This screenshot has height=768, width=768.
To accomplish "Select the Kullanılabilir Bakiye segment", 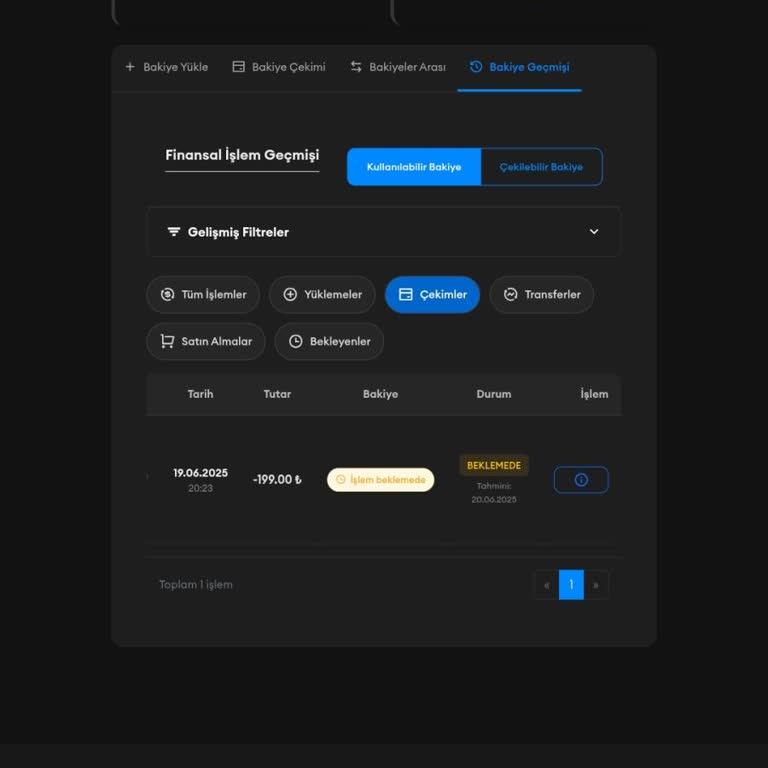I will click(414, 167).
